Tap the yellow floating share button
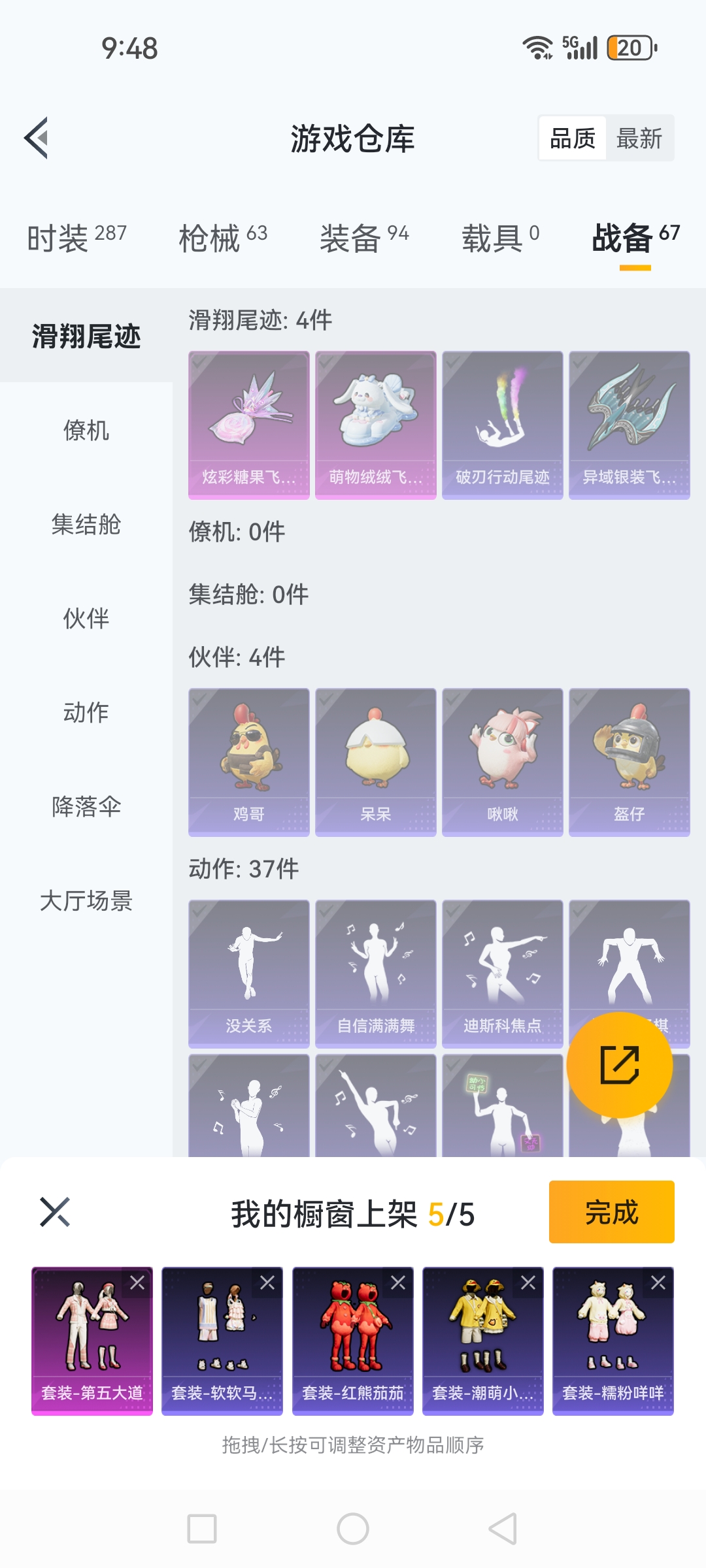706x1568 pixels. click(x=619, y=1065)
